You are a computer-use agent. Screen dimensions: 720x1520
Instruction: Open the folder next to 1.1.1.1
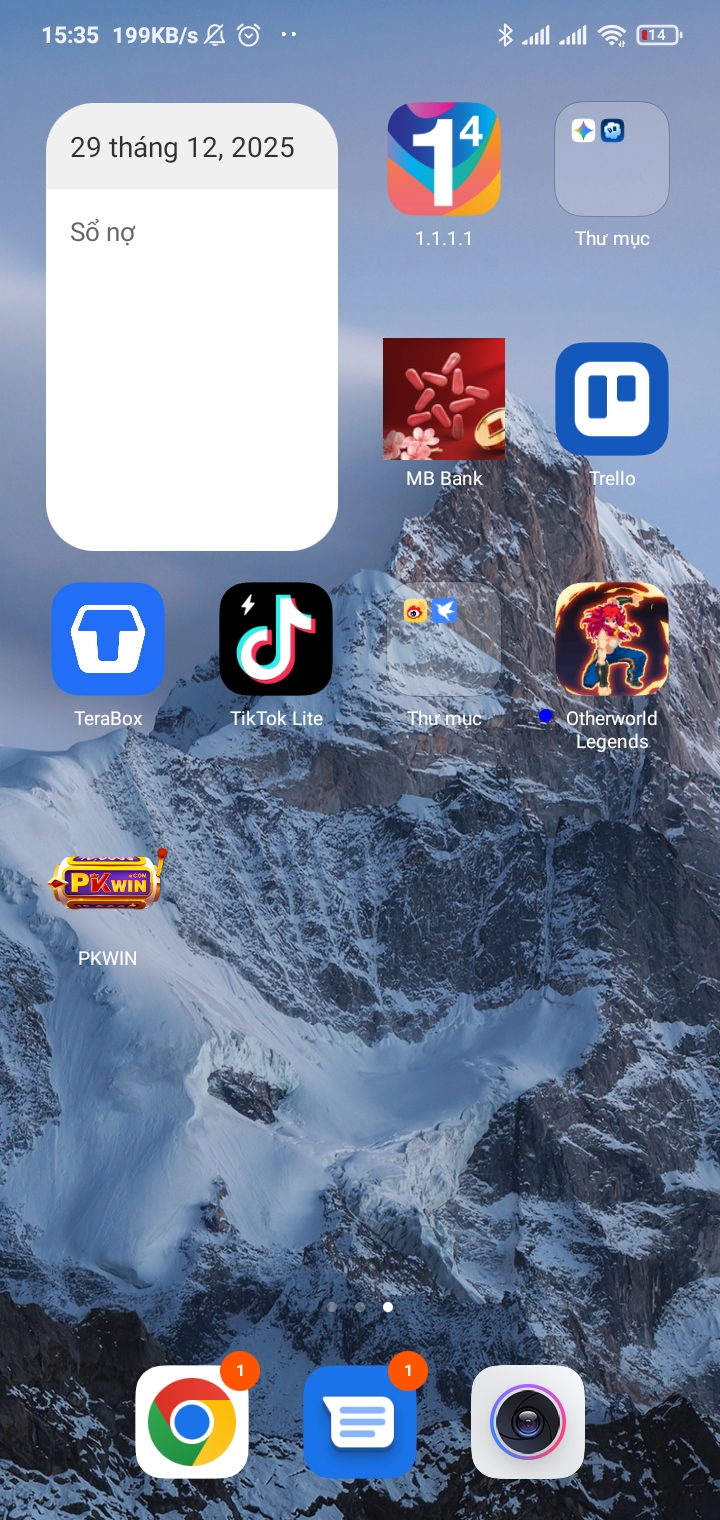point(612,160)
